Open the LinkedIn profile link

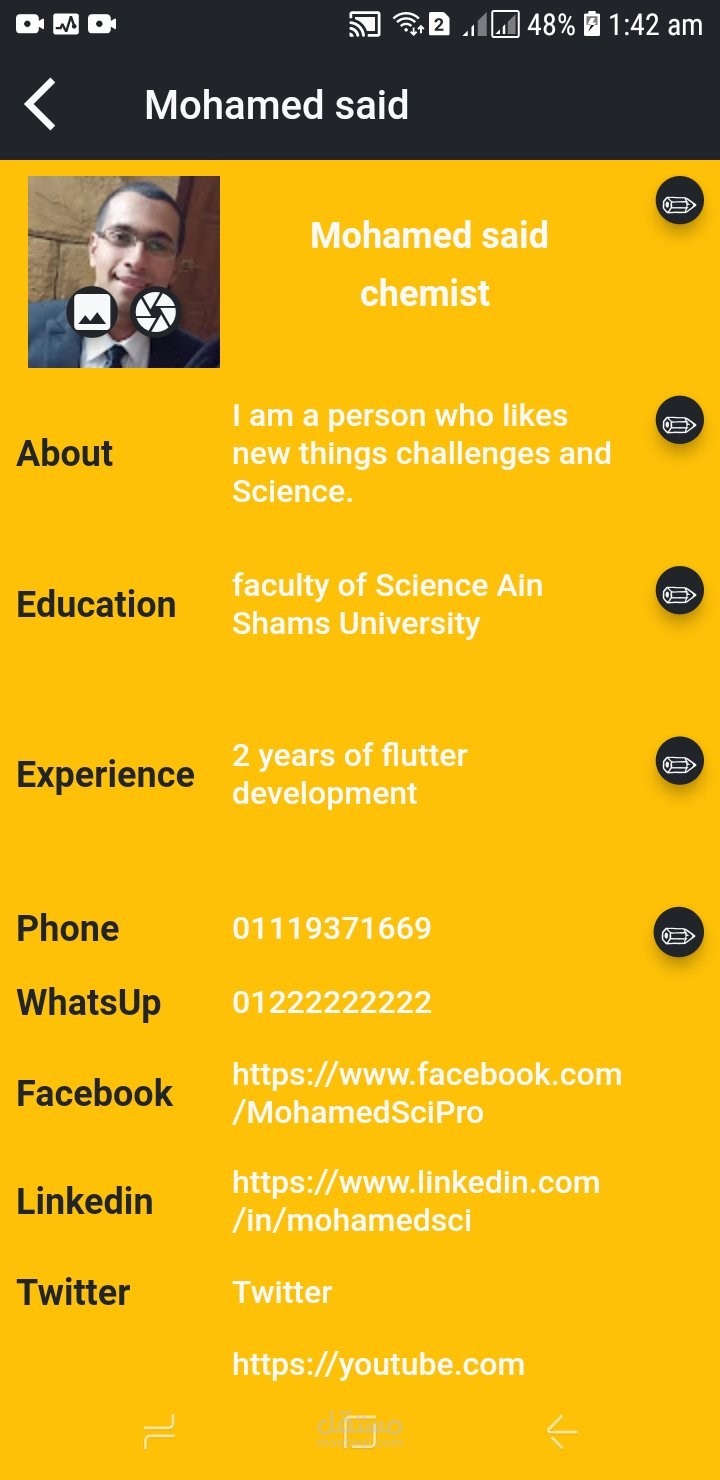click(416, 1201)
